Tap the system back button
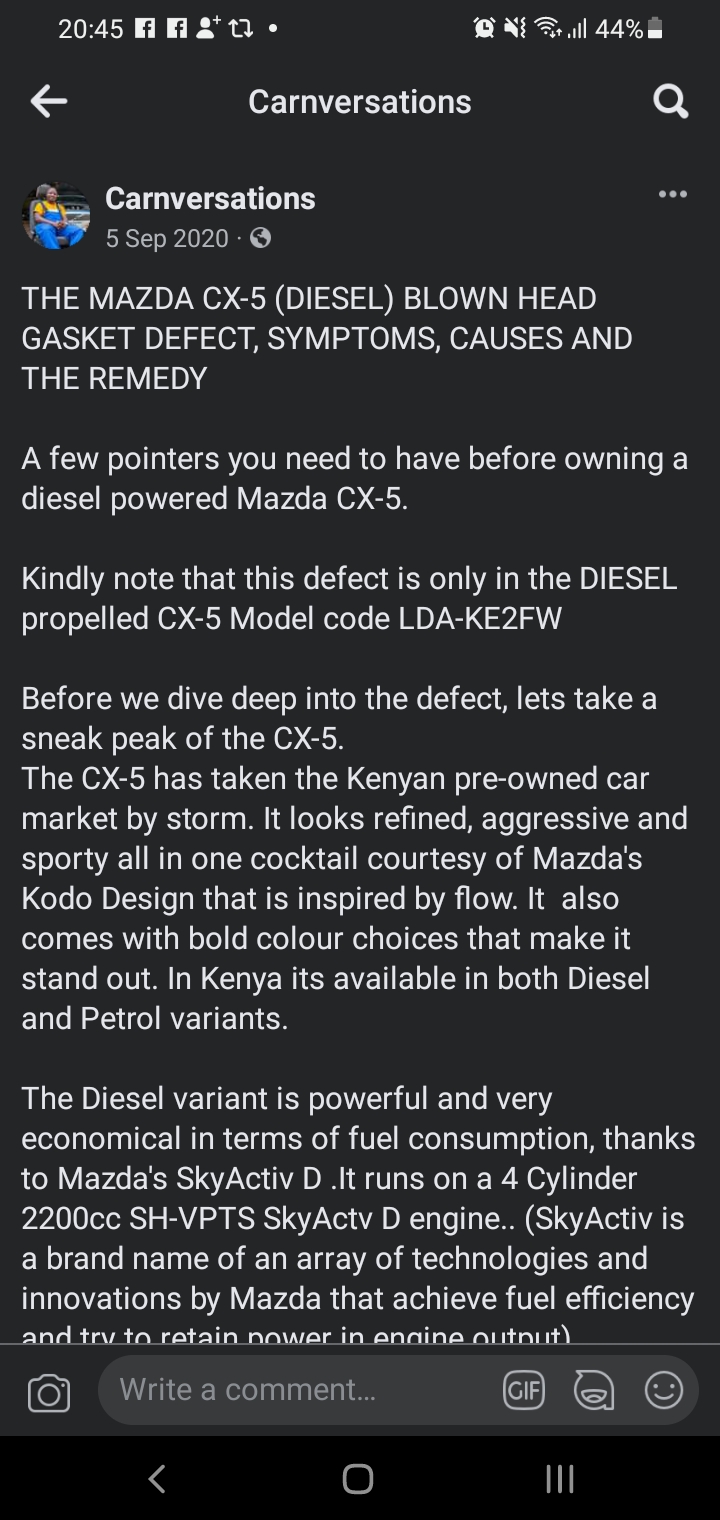720x1520 pixels. 157,1478
